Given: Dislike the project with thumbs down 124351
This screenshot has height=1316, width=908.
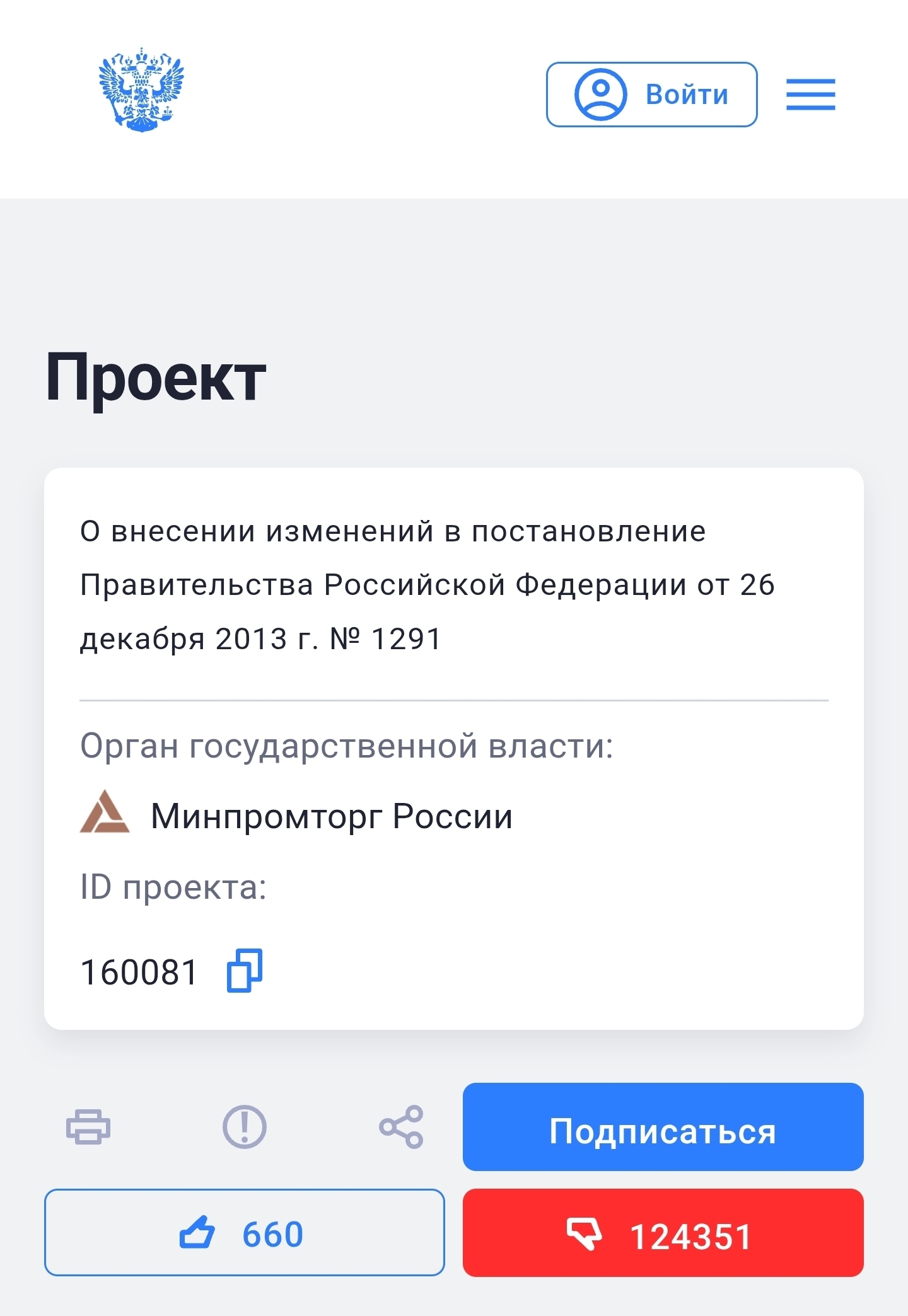Looking at the screenshot, I should (x=663, y=1233).
